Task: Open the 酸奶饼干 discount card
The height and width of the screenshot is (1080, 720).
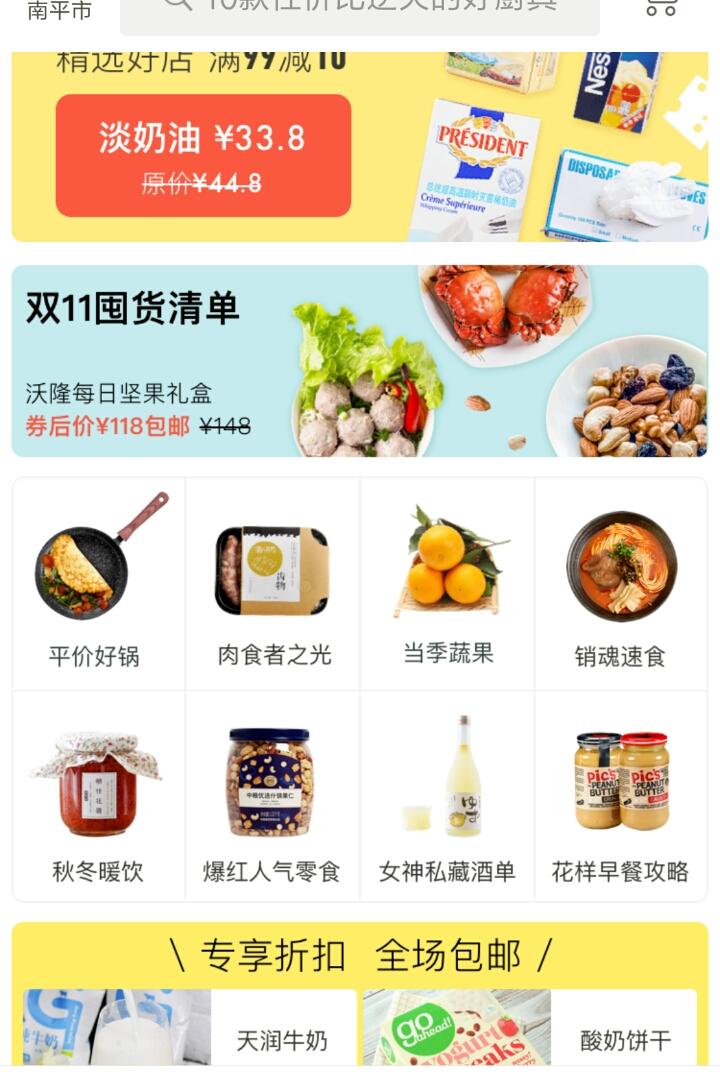Action: point(530,1030)
